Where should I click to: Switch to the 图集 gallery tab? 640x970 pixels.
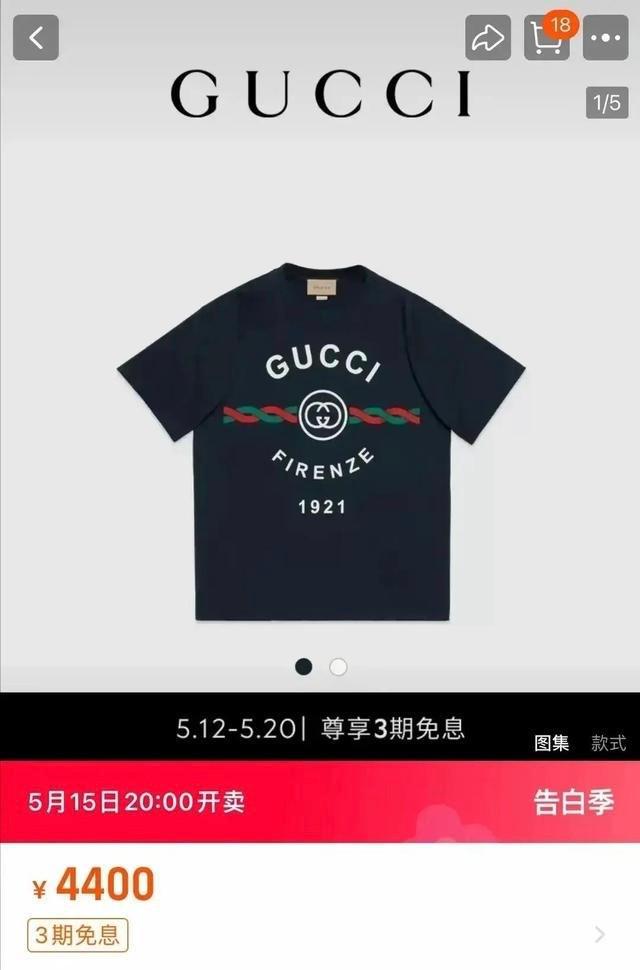pos(552,742)
